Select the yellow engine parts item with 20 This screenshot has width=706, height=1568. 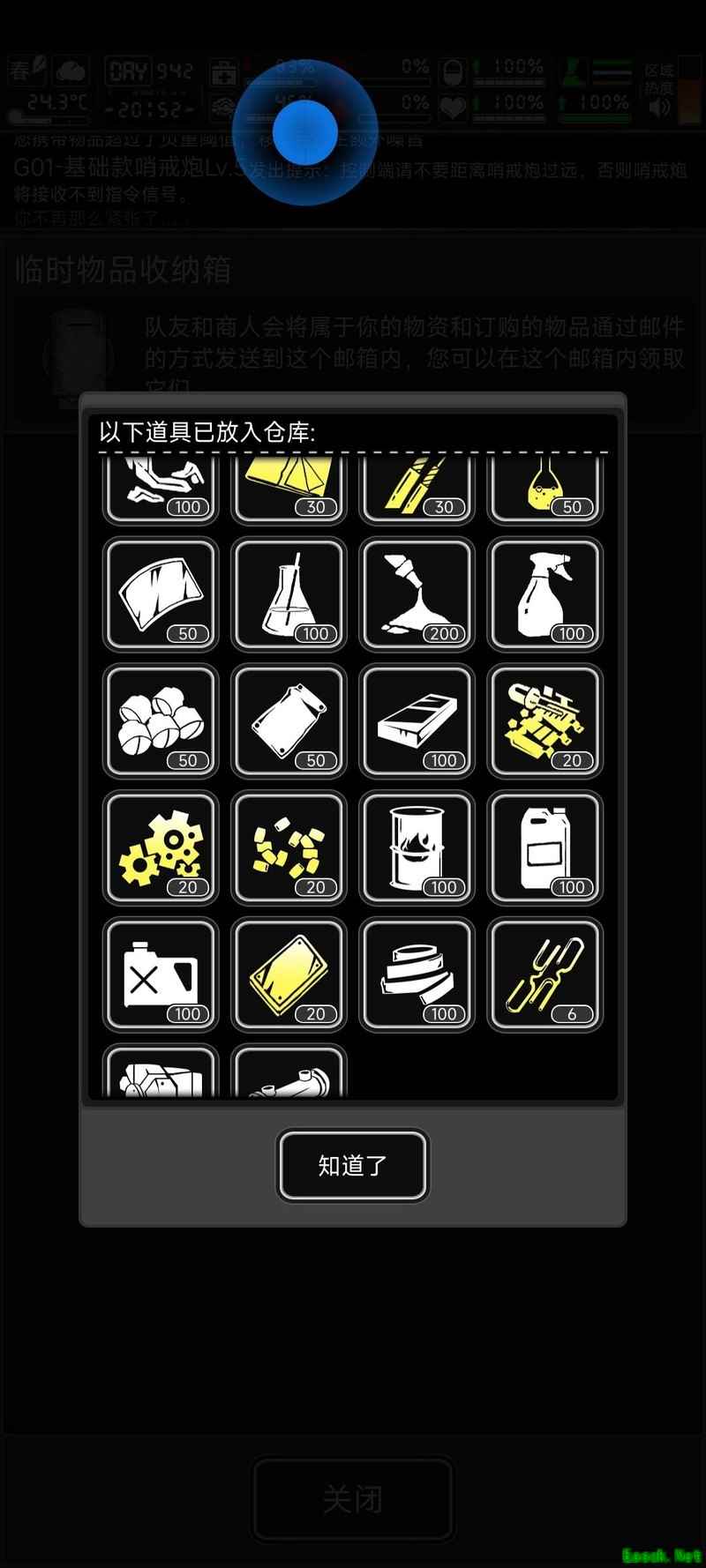pos(545,721)
